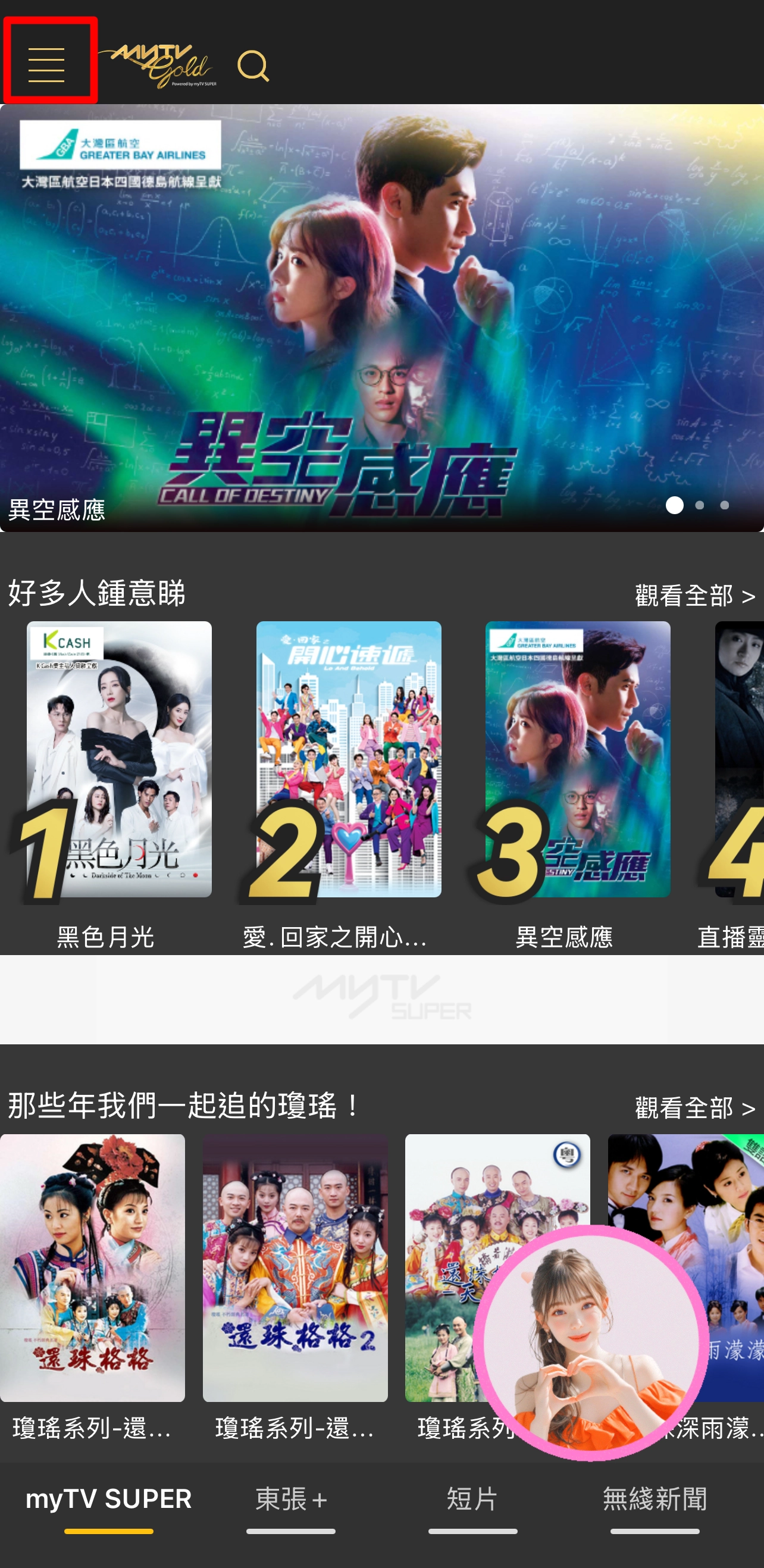Open the hamburger drawer menu
The width and height of the screenshot is (764, 1568).
tap(47, 64)
